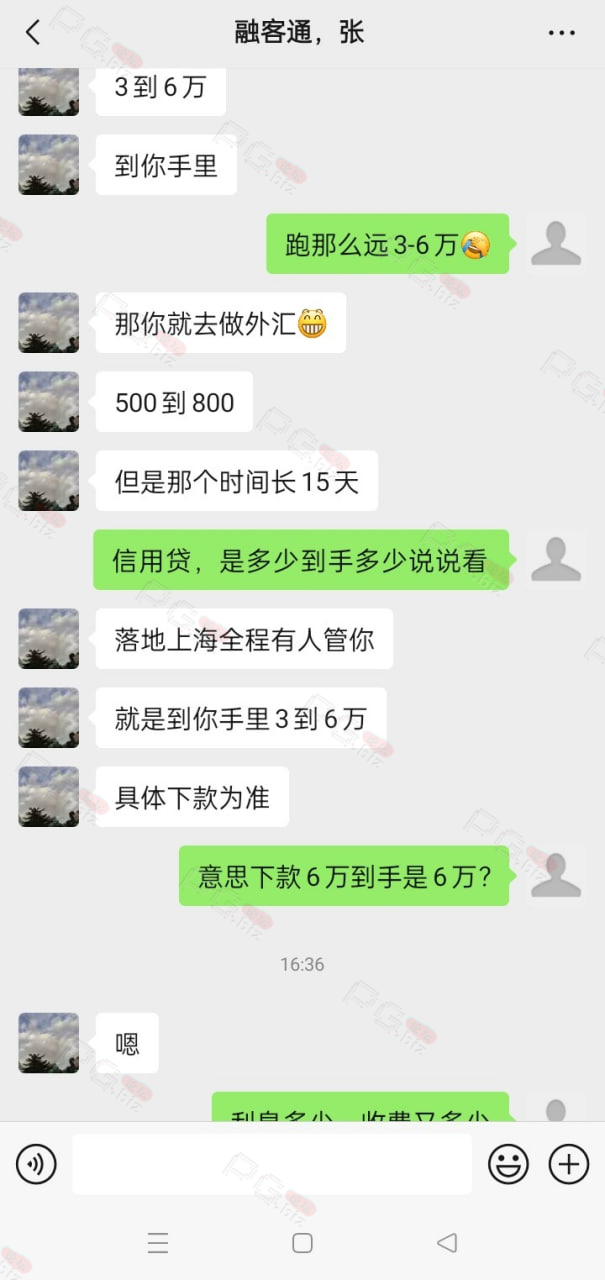Image resolution: width=605 pixels, height=1280 pixels.
Task: Open contact's avatar beside 那你就去做外汇
Action: tap(48, 322)
